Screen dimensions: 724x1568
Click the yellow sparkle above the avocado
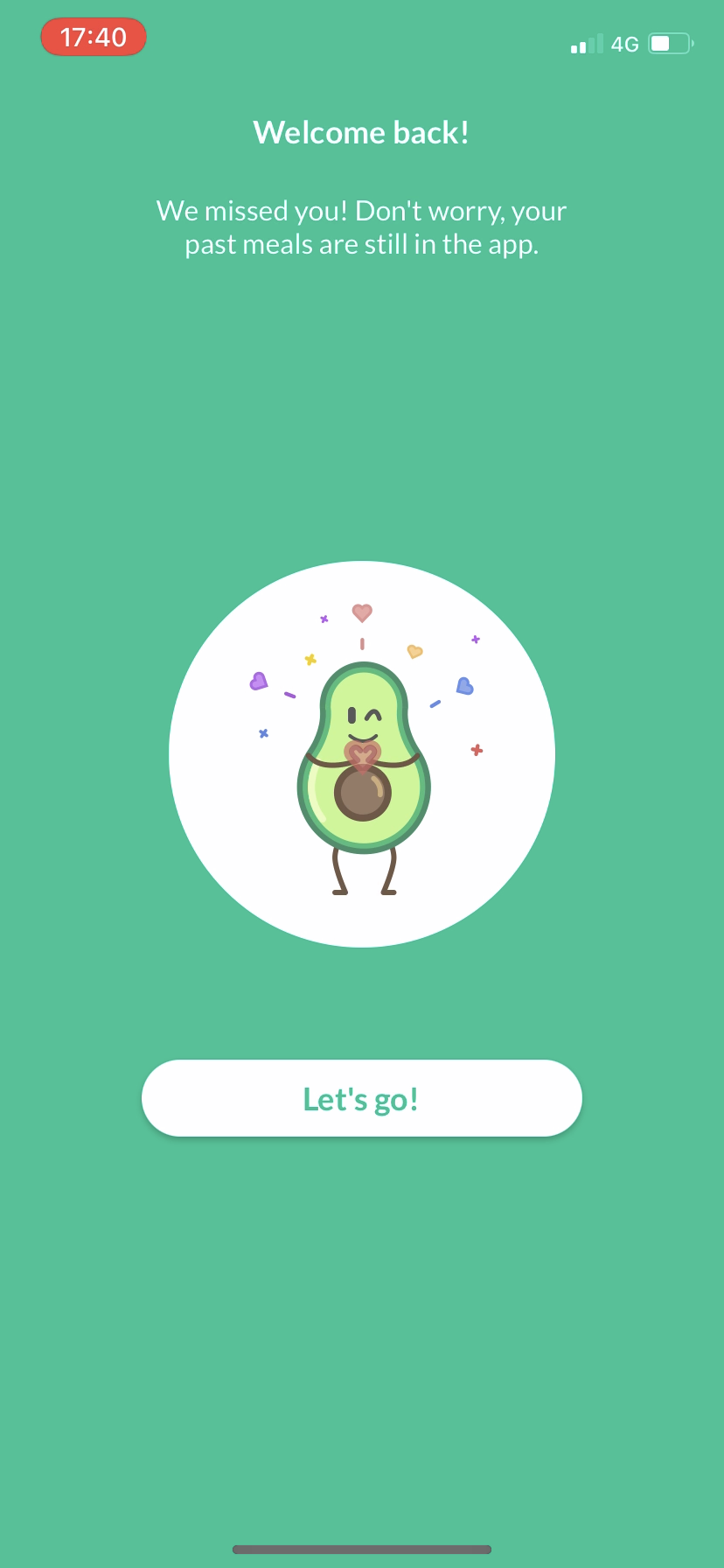pos(310,660)
